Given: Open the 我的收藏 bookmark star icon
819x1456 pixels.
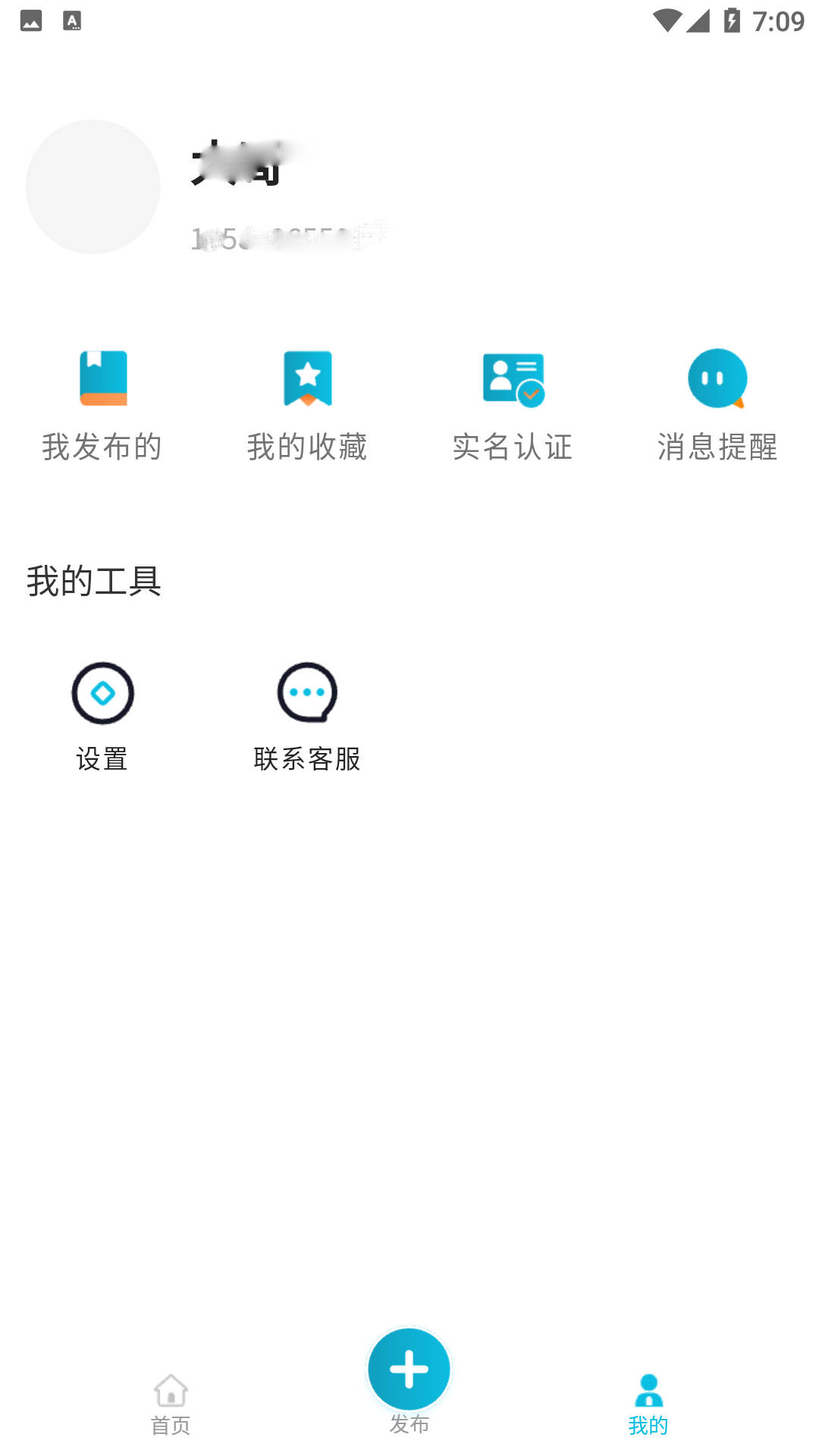Looking at the screenshot, I should (308, 377).
